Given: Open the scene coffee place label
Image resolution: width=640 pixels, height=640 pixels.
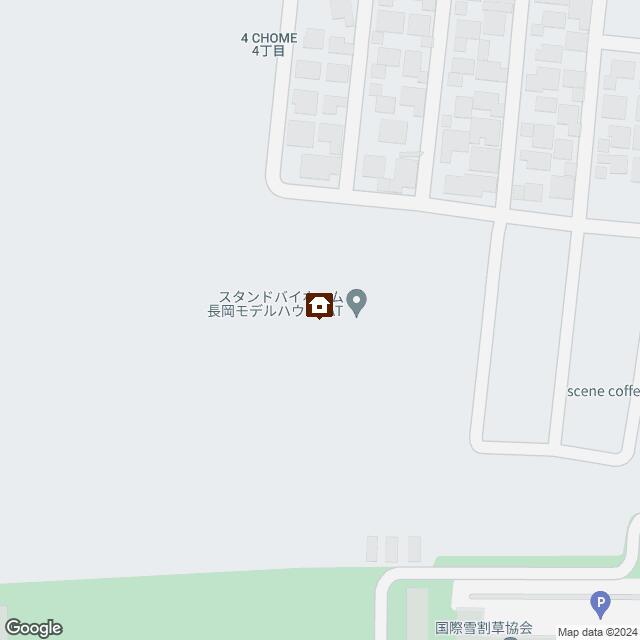Looking at the screenshot, I should (603, 391).
